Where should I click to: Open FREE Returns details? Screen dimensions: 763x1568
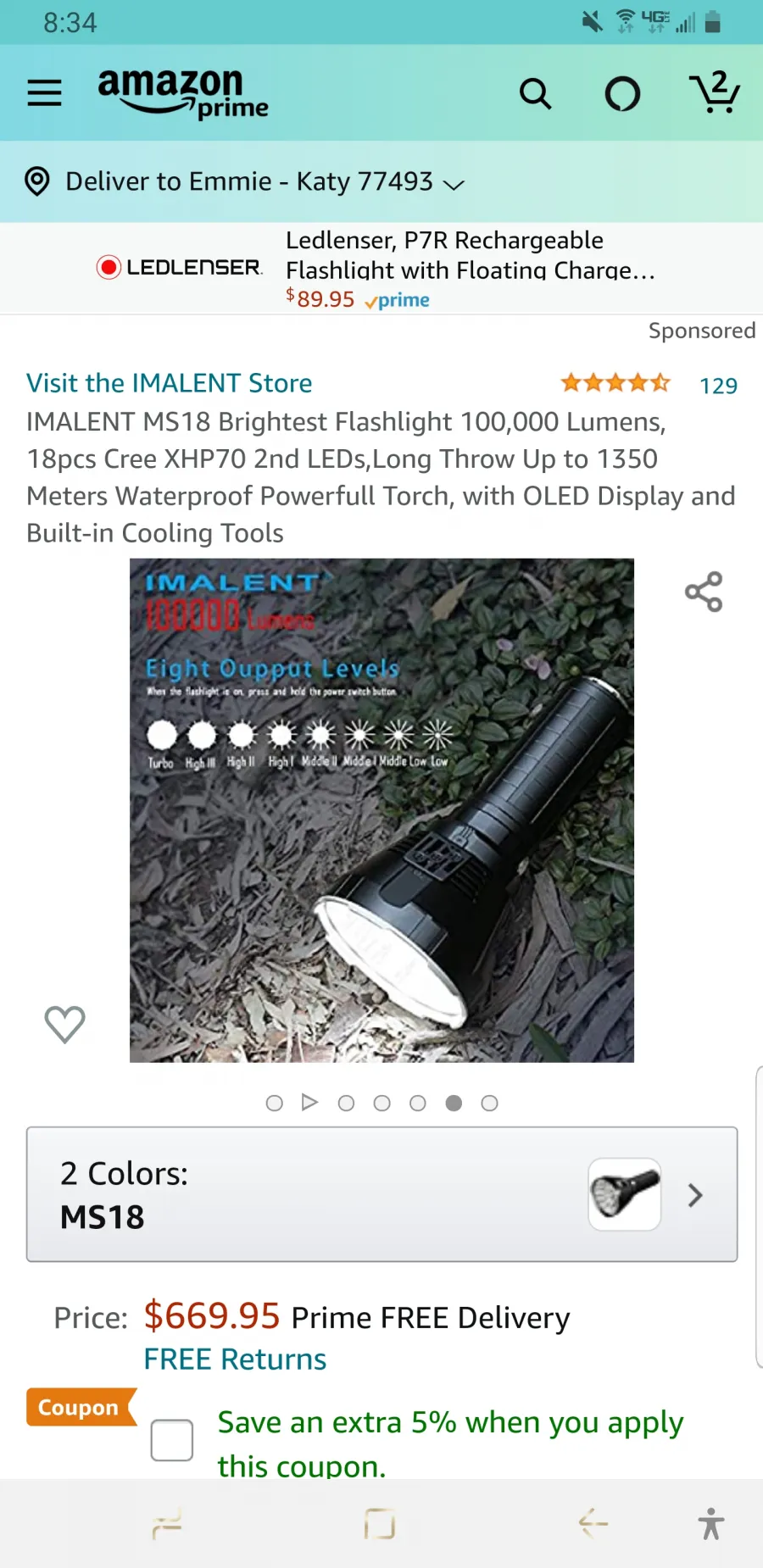[235, 1359]
